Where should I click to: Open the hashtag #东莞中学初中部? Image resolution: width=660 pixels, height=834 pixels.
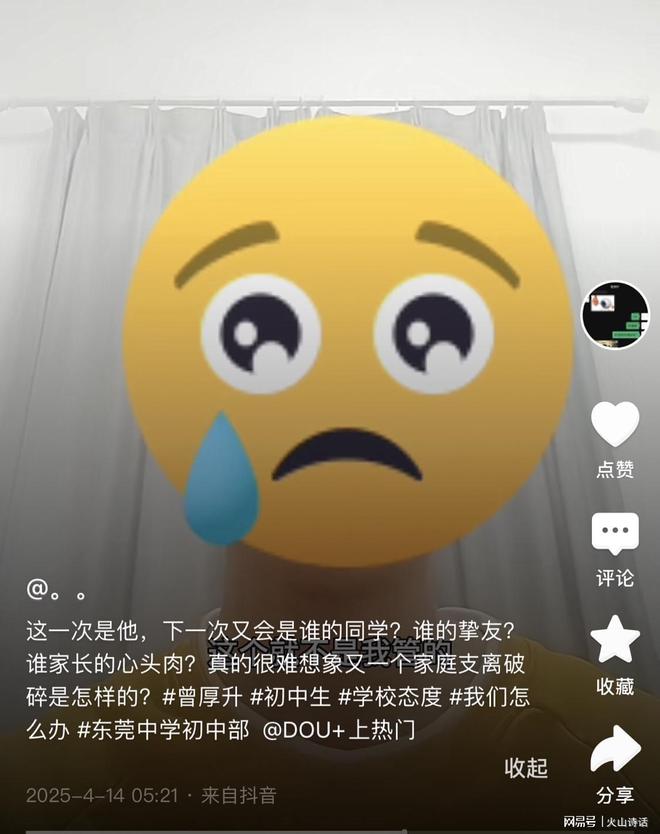163,730
